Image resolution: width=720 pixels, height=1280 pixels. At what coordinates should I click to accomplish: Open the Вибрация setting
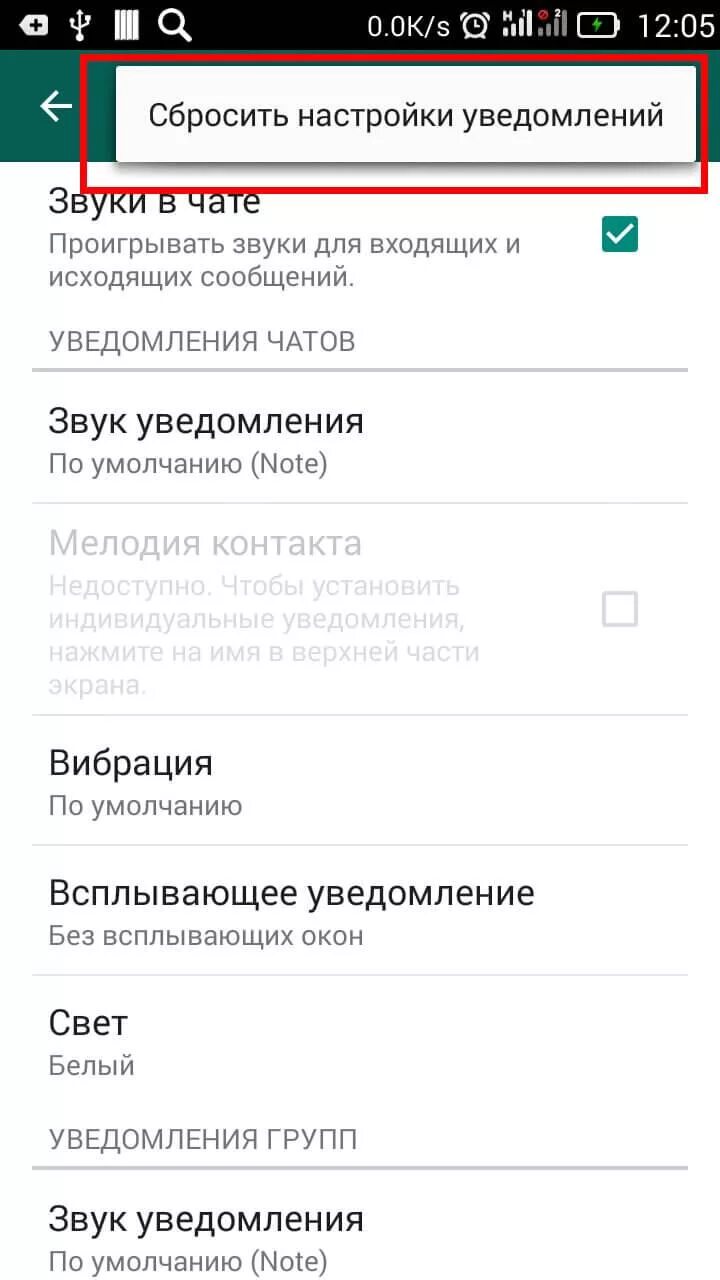point(360,781)
